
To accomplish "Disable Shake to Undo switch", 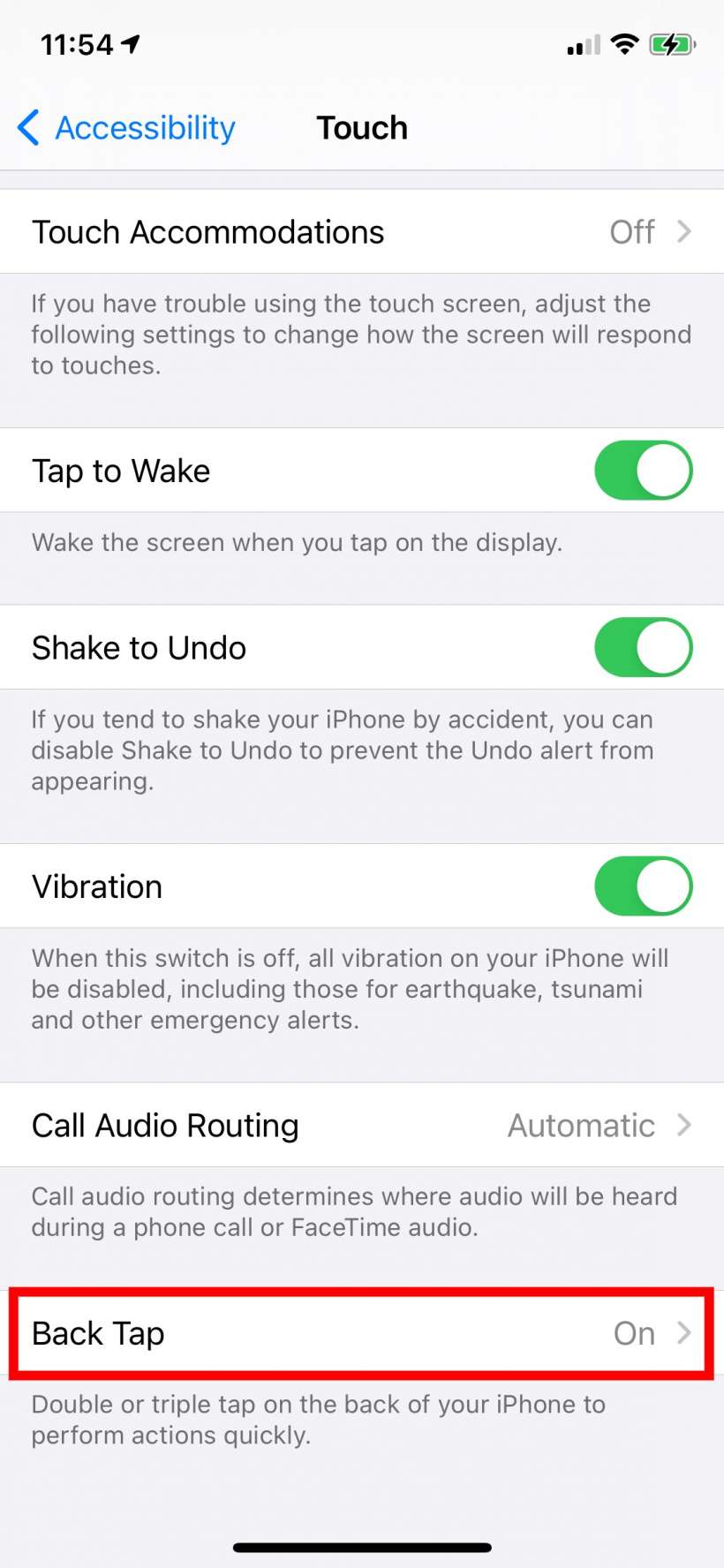I will [643, 647].
